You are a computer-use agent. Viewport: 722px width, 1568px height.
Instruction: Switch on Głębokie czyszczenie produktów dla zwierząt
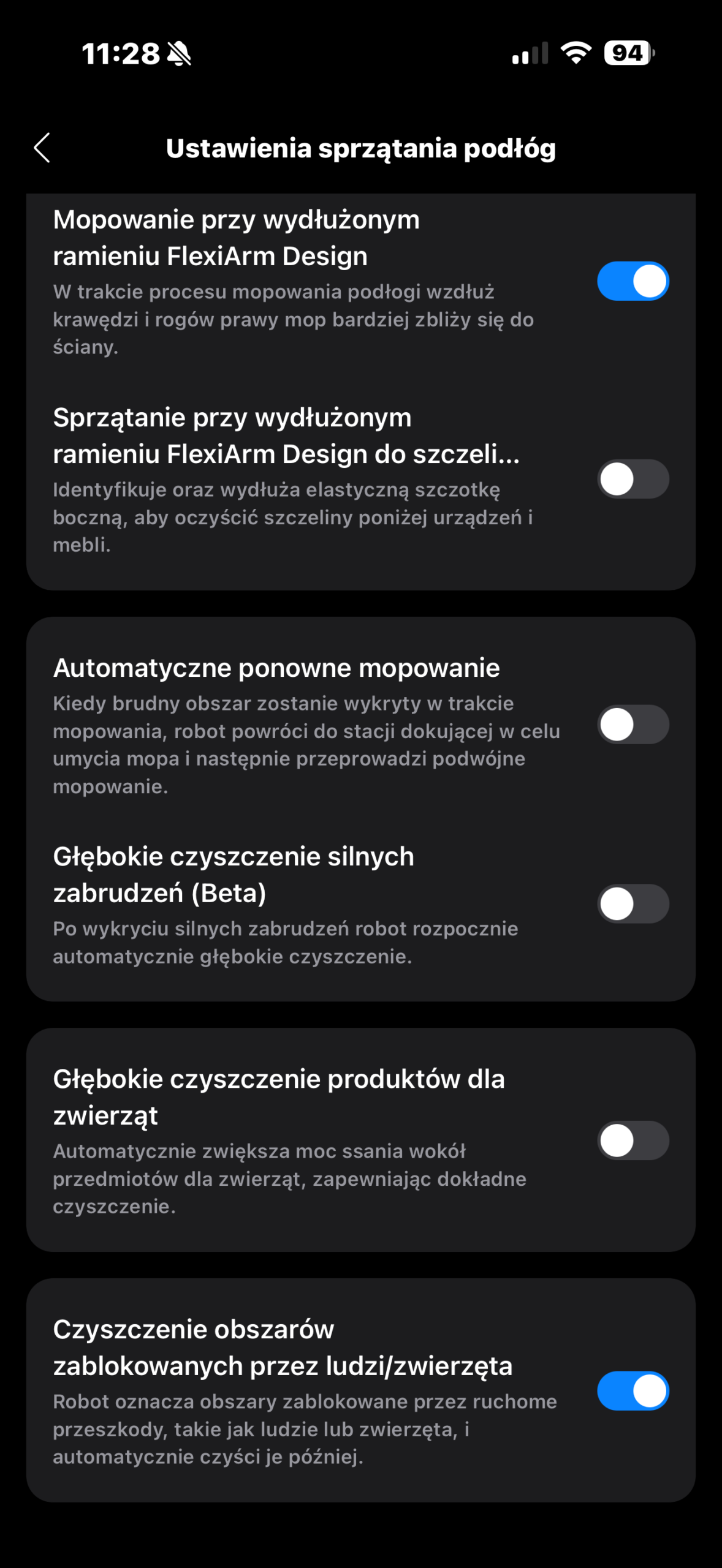[633, 1140]
